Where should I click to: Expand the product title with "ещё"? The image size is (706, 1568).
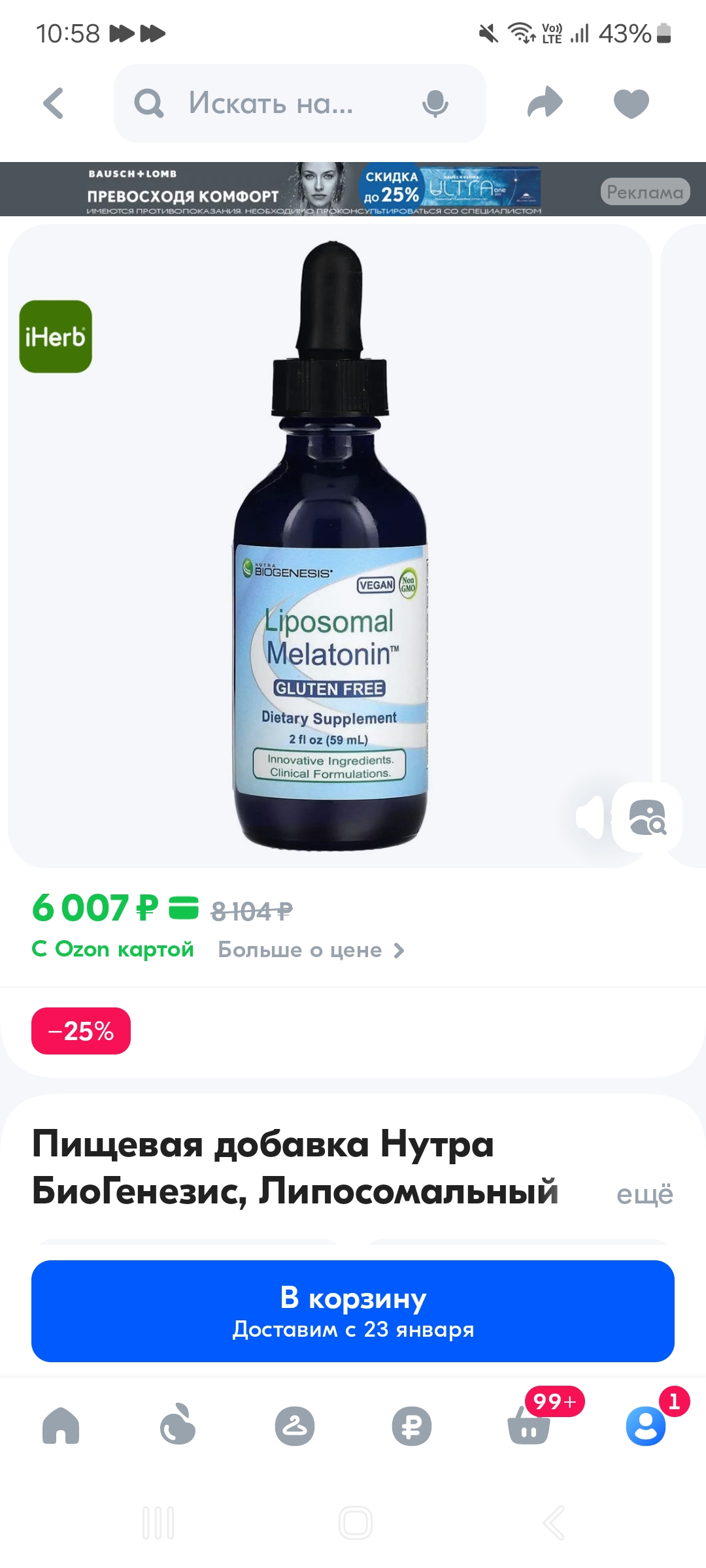[x=645, y=1194]
